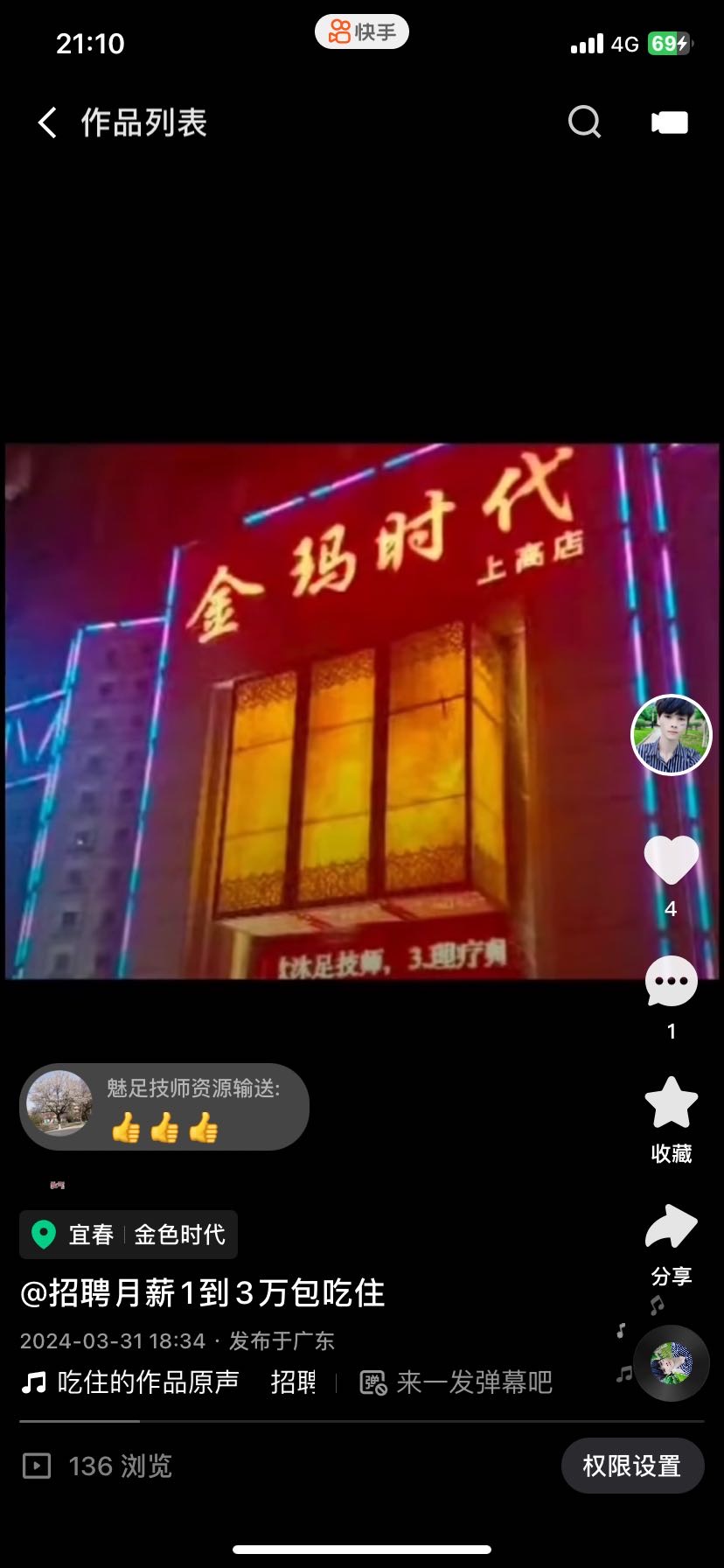Tap 来一发弹幕吧 to write a bullet comment
724x1568 pixels.
[456, 1382]
